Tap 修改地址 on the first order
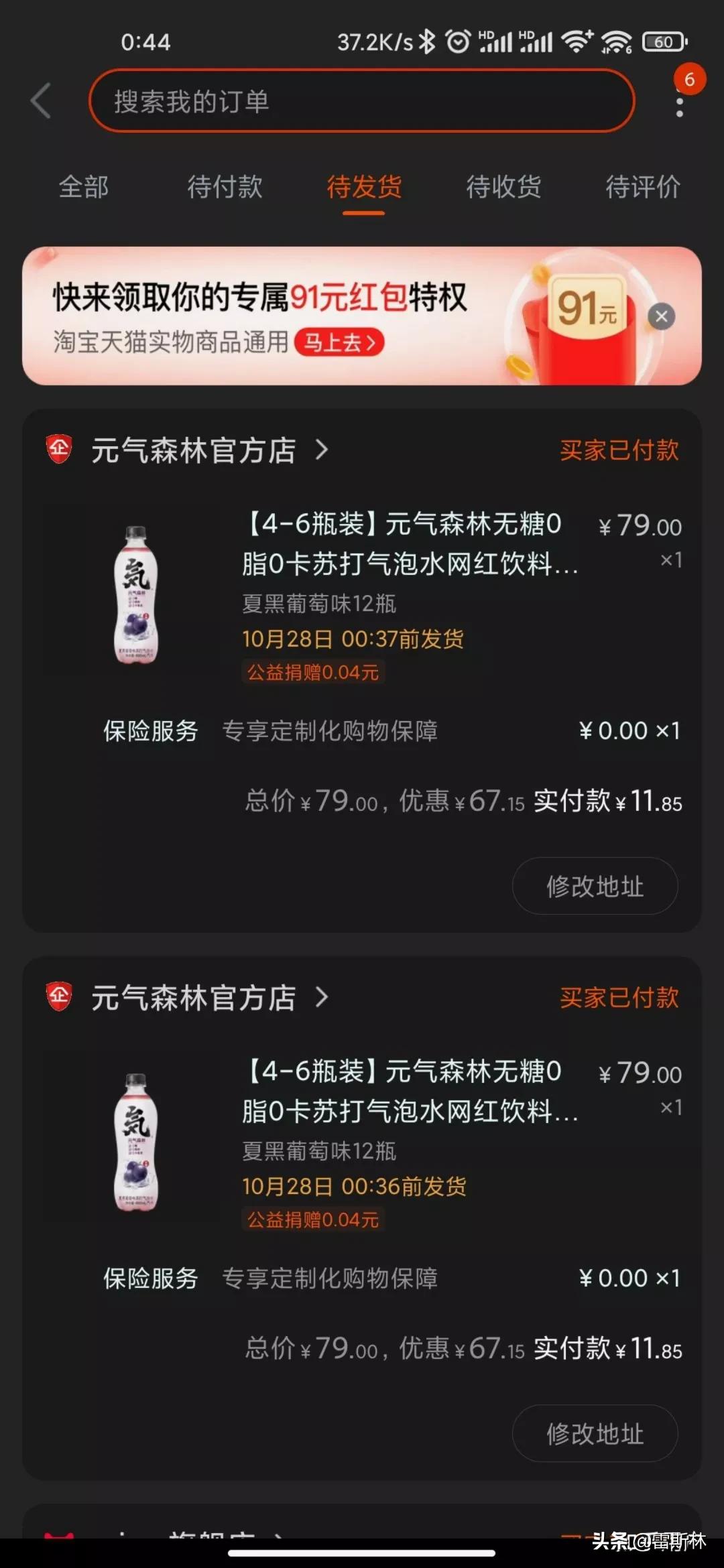The height and width of the screenshot is (1568, 724). [x=595, y=886]
